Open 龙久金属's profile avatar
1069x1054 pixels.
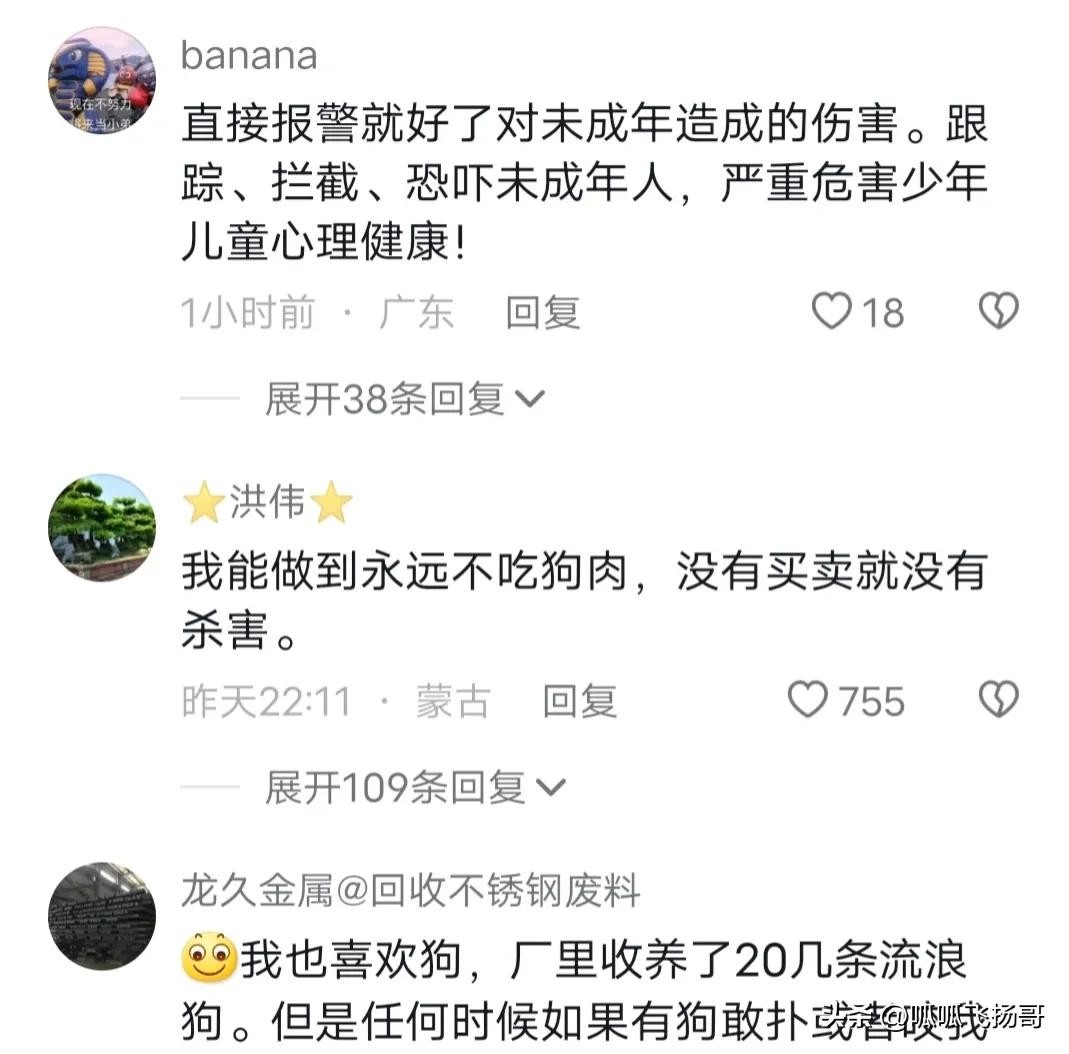pos(102,916)
